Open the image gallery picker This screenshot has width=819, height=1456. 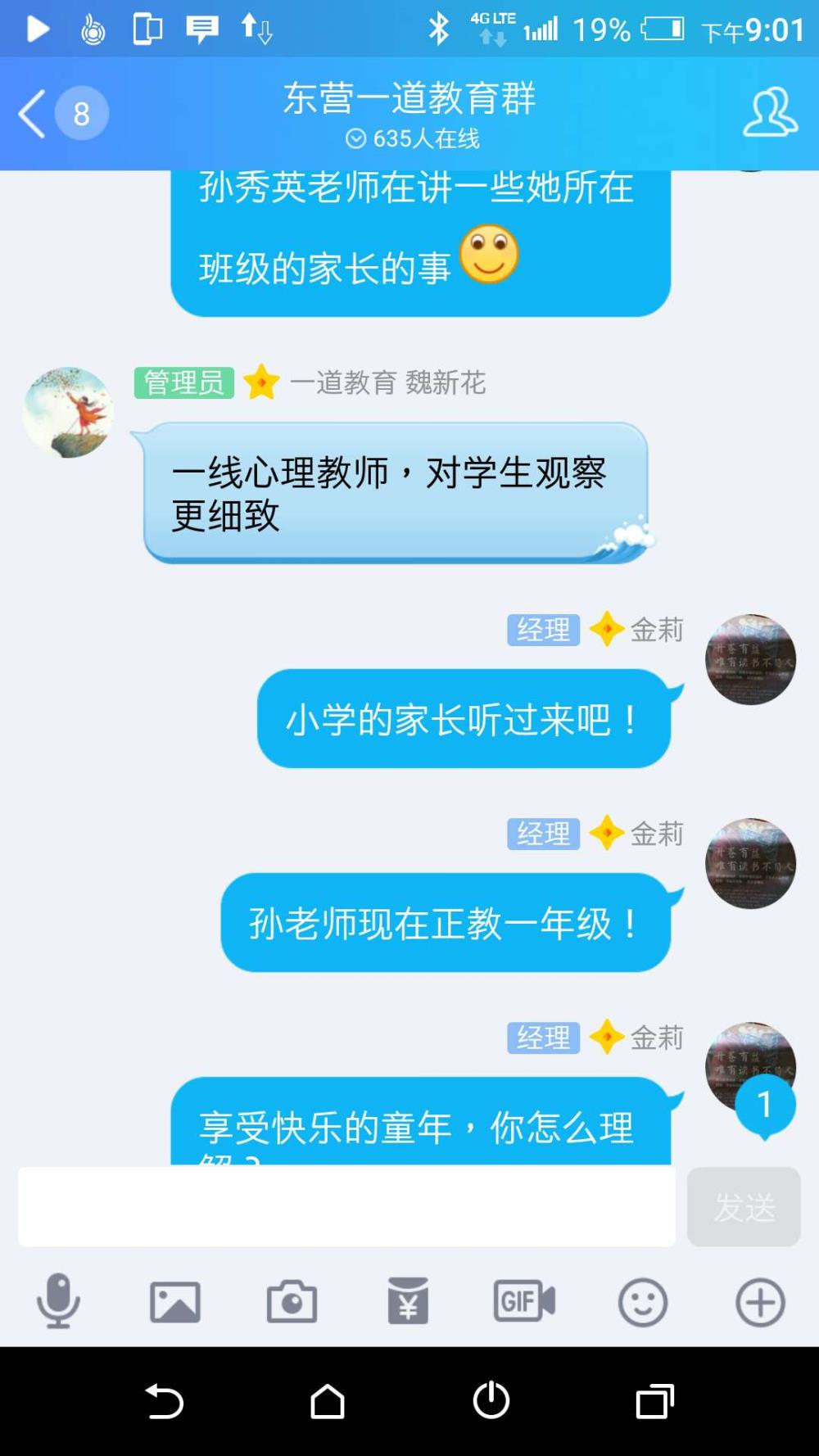coord(175,1302)
